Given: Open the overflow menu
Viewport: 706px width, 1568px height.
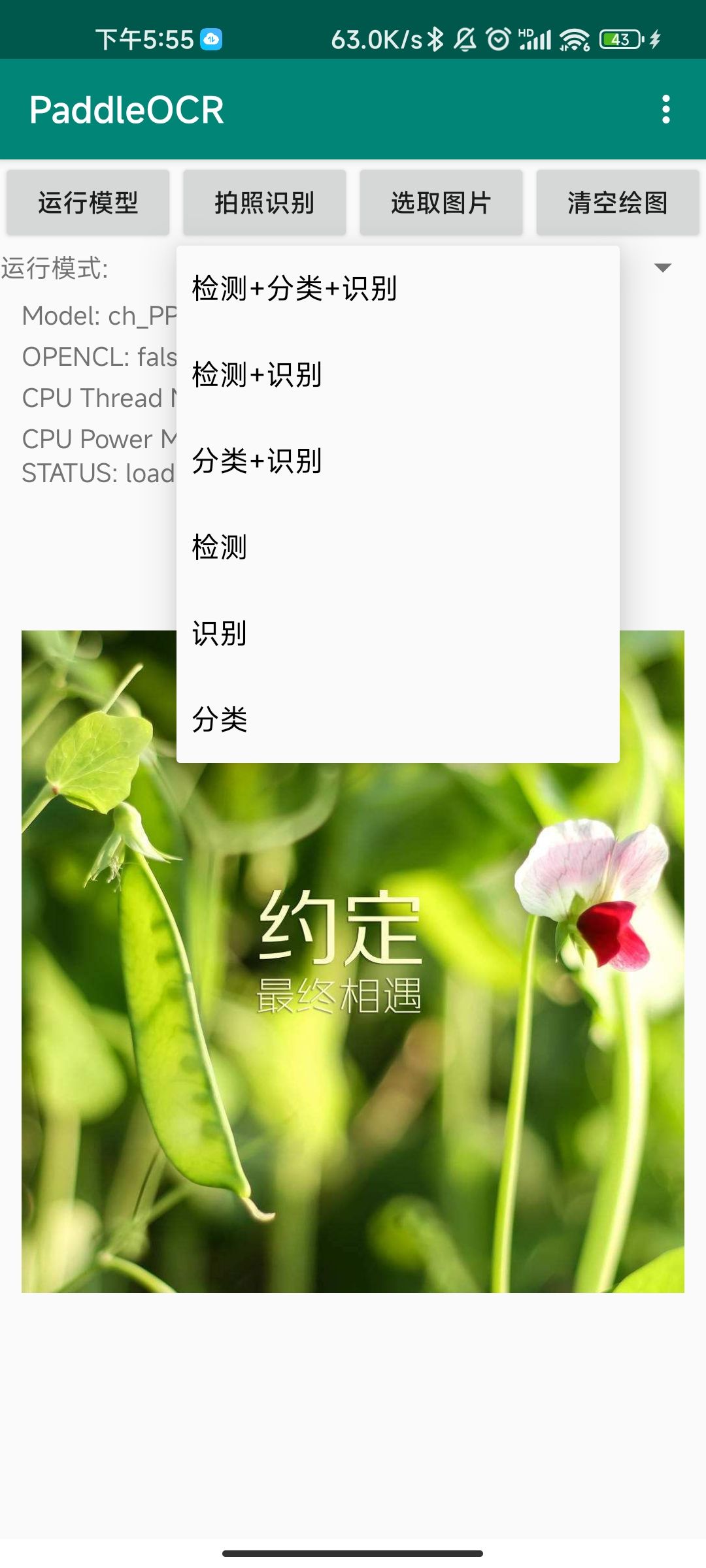Looking at the screenshot, I should pos(665,109).
